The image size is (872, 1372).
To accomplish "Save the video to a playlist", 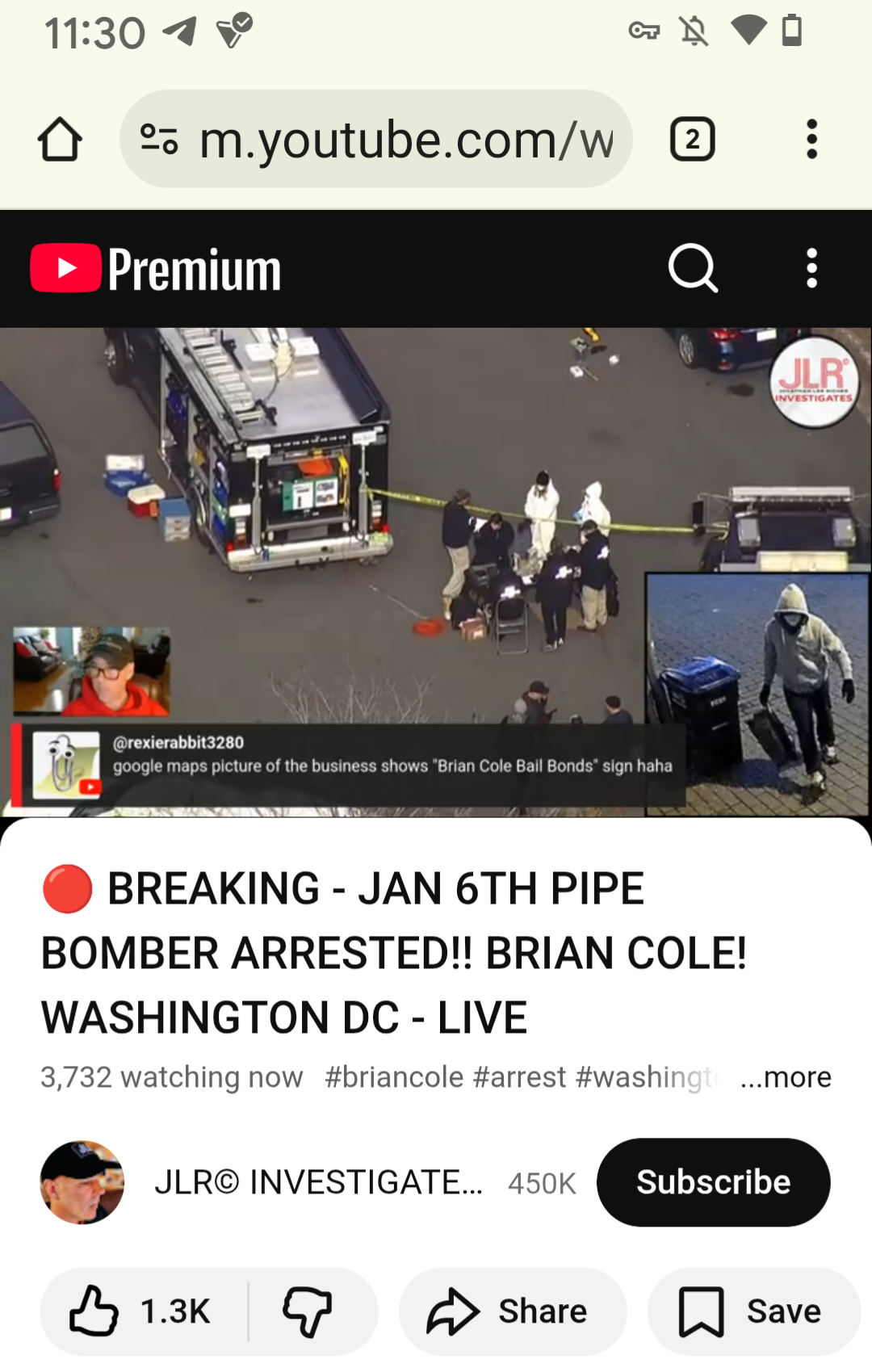I will (751, 1311).
